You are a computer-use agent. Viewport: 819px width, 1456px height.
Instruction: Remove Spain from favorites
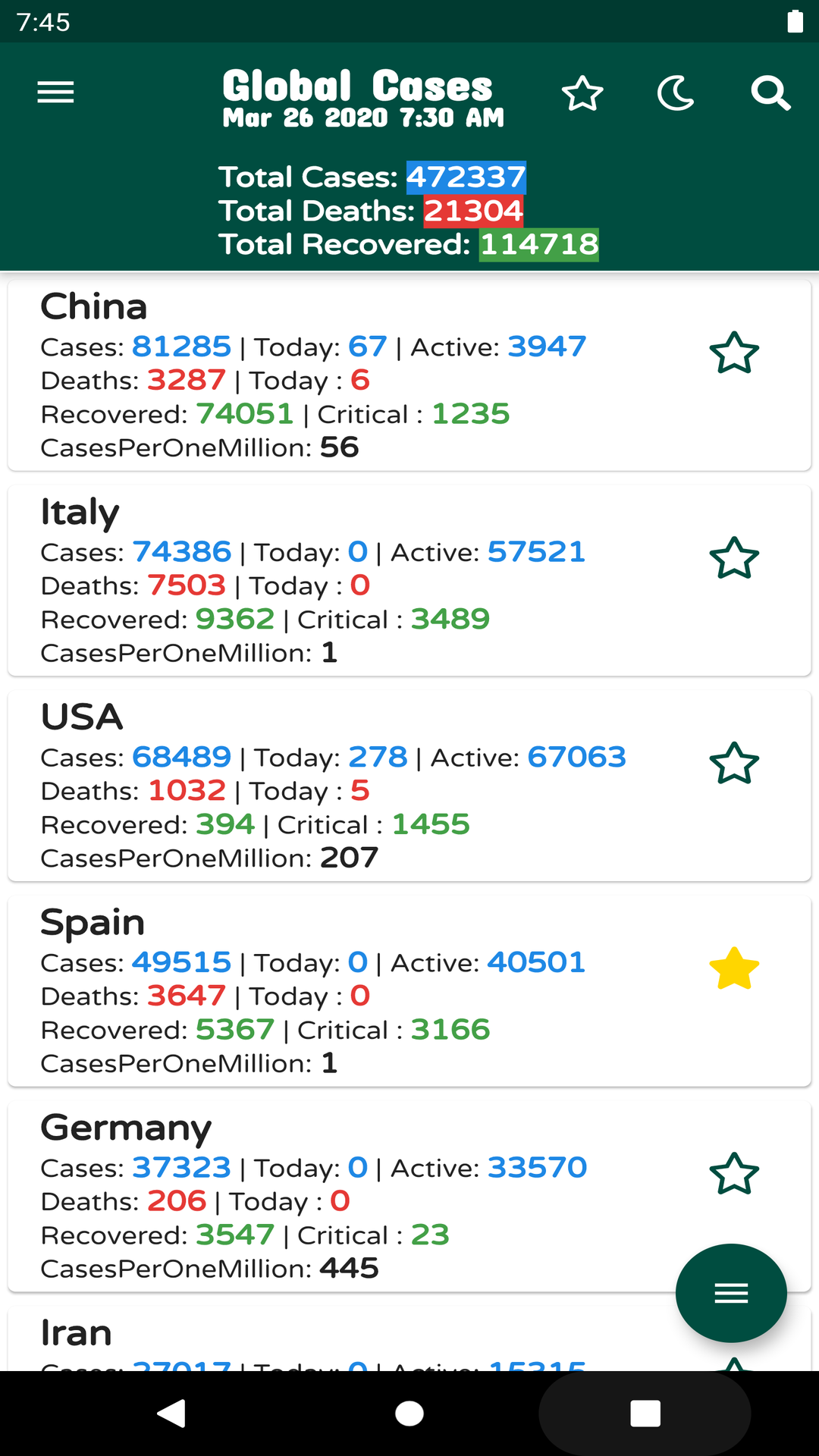pos(734,968)
